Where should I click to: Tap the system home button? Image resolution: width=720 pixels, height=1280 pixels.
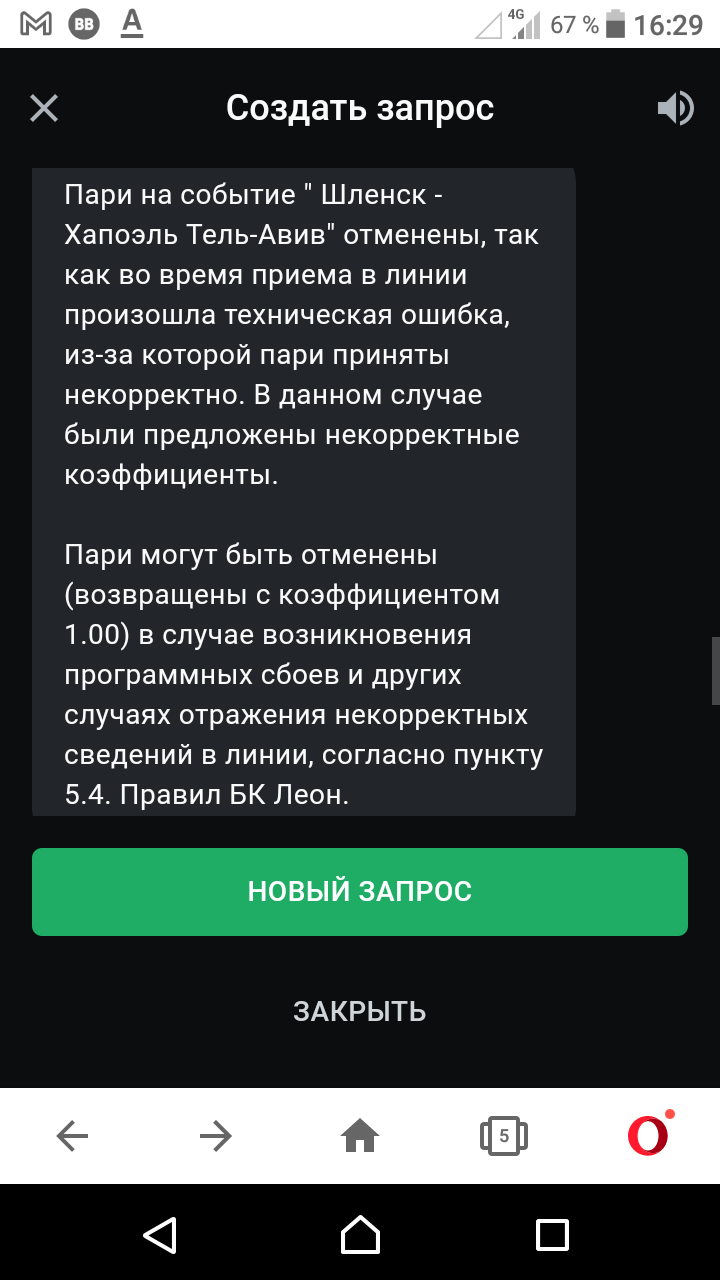click(x=360, y=1234)
